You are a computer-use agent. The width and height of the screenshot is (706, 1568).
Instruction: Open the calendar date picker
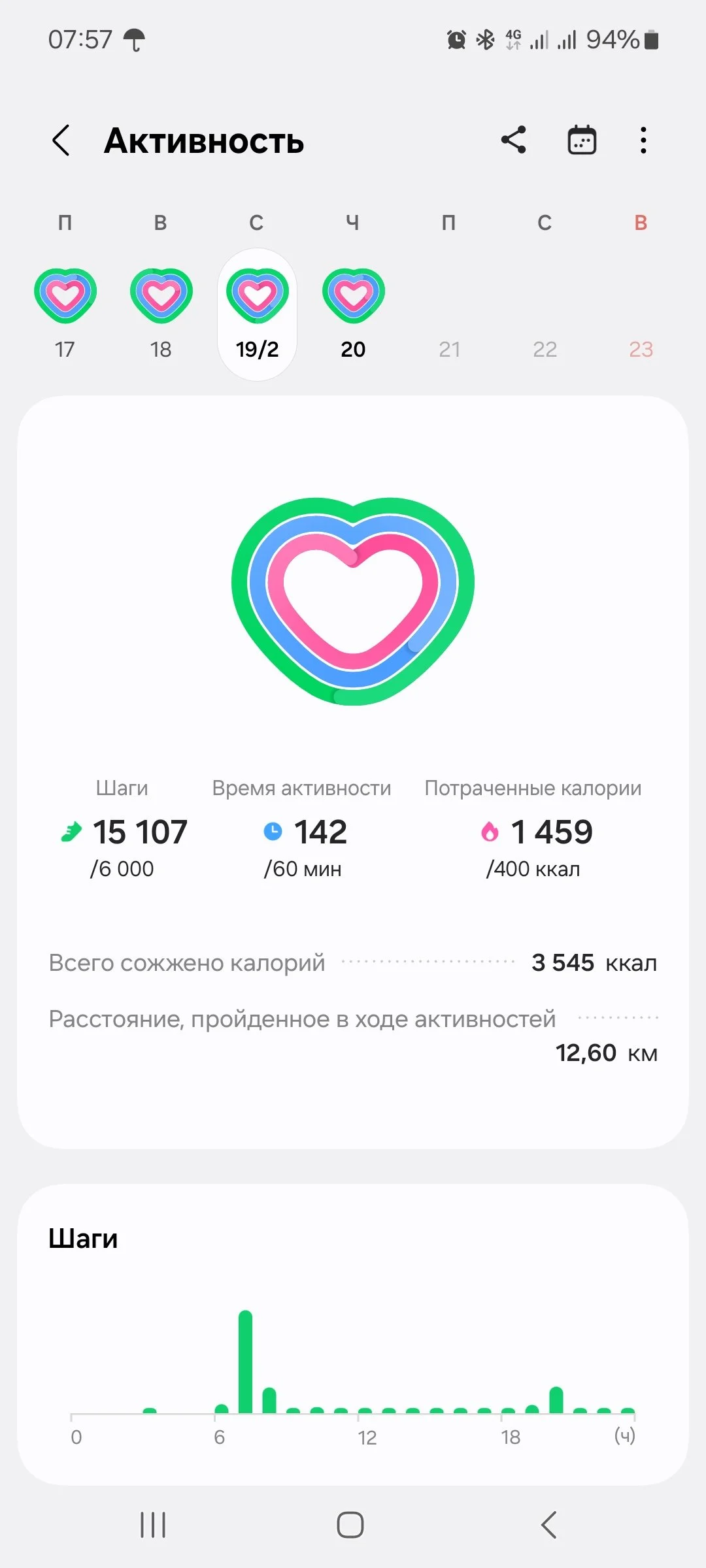[x=581, y=140]
